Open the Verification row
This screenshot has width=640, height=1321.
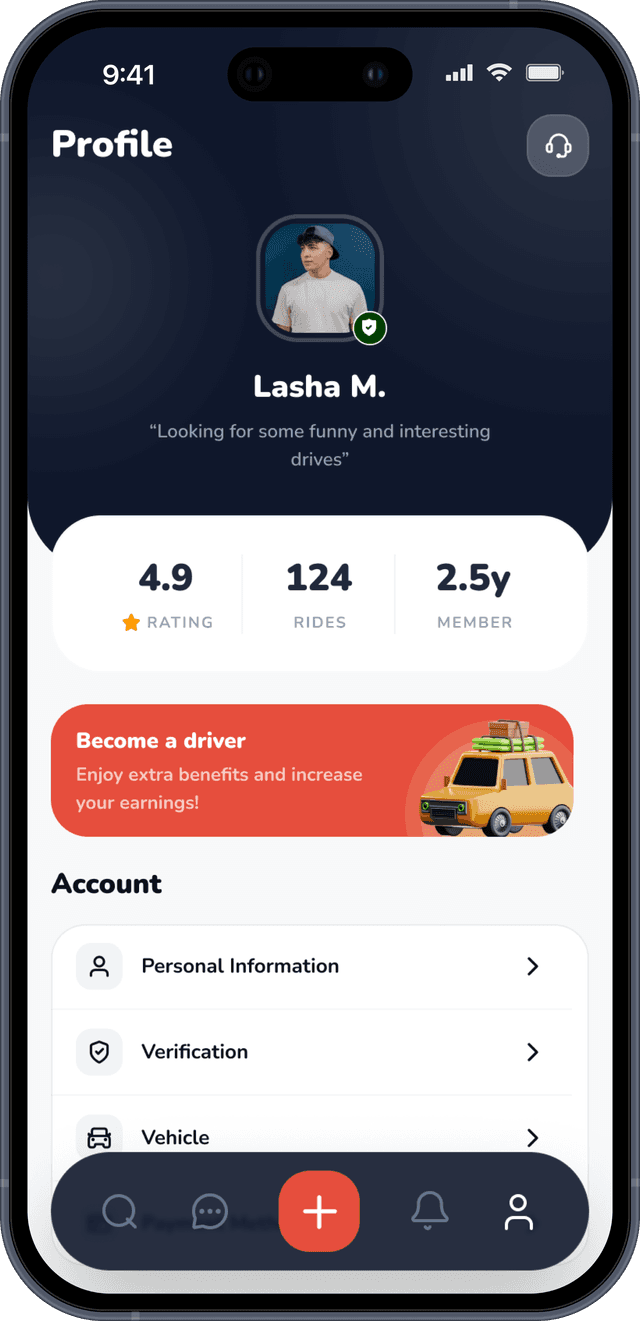[x=320, y=1052]
